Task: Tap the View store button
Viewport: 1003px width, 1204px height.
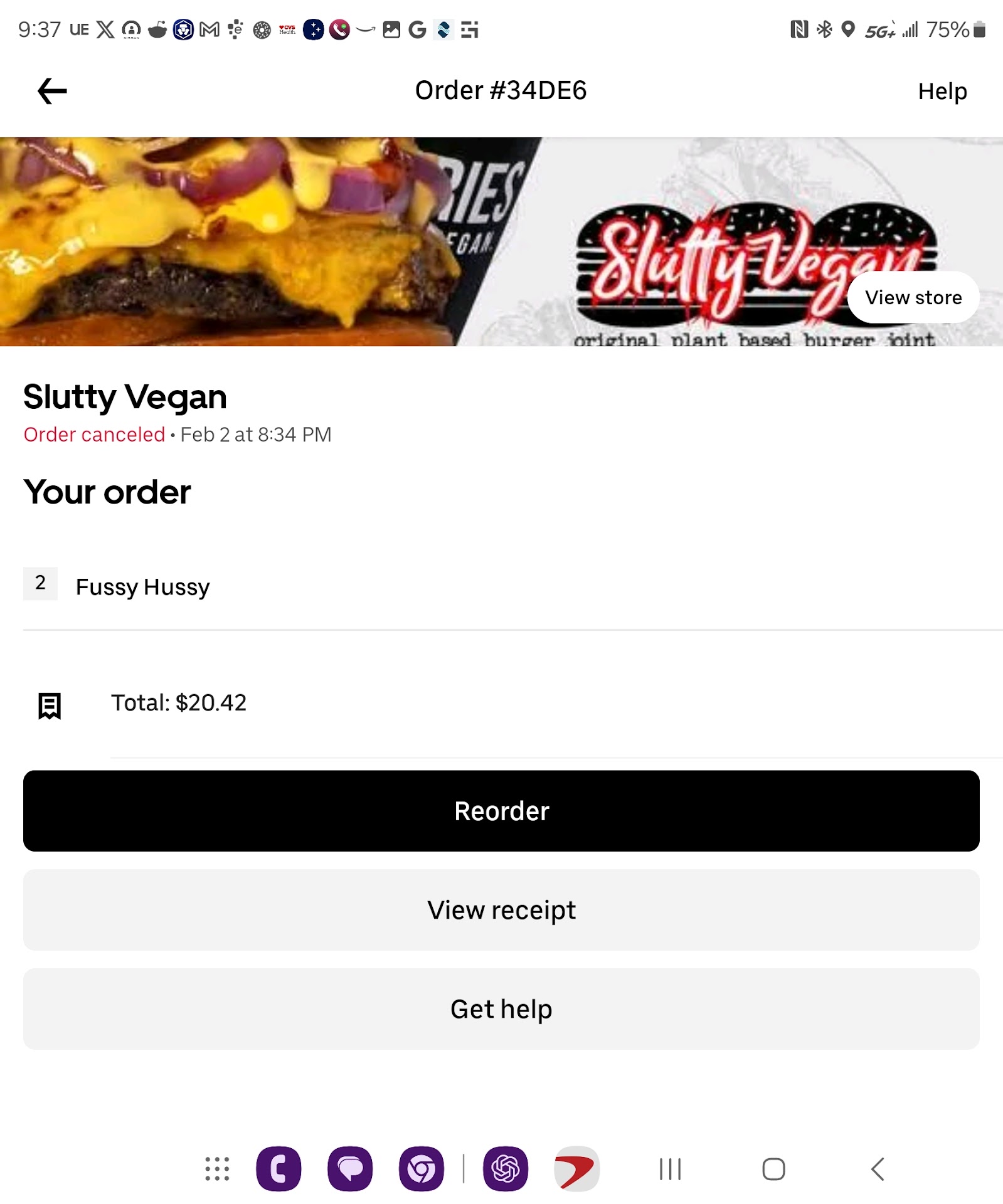Action: click(913, 297)
